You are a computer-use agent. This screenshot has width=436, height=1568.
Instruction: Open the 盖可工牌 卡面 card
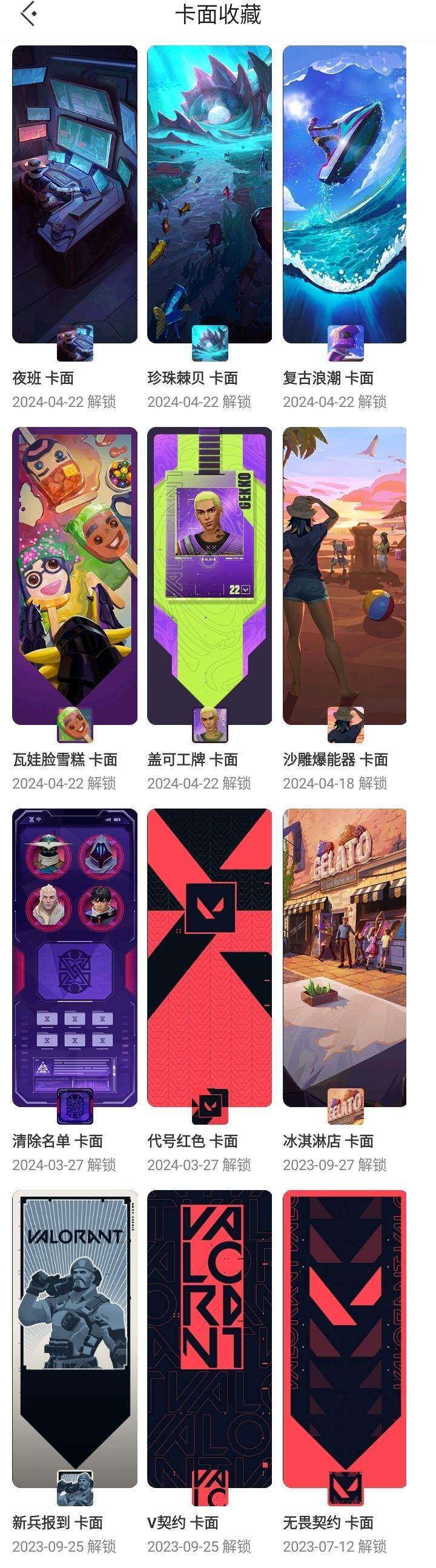[210, 575]
